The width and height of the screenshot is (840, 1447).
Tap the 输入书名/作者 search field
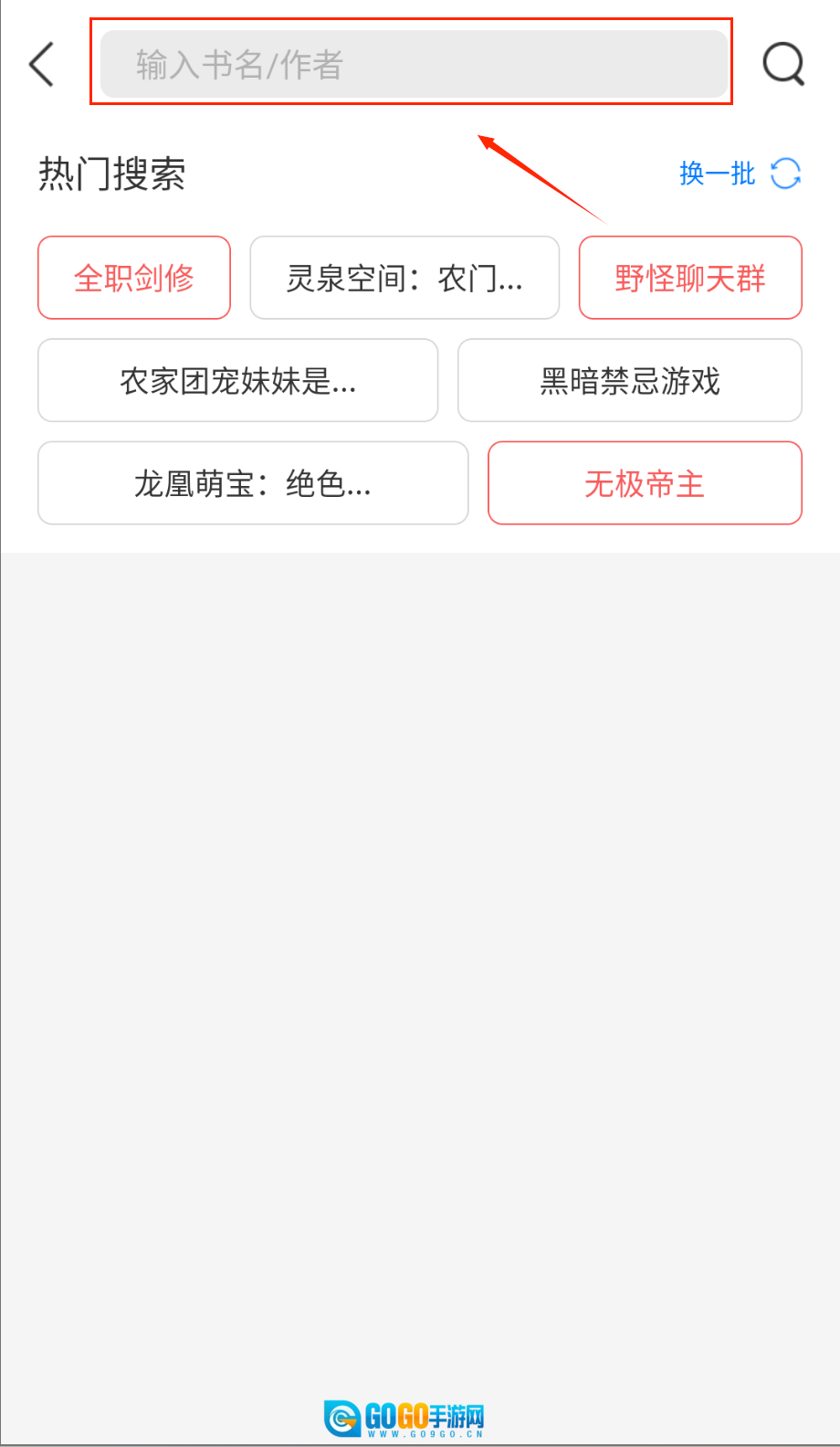click(414, 64)
